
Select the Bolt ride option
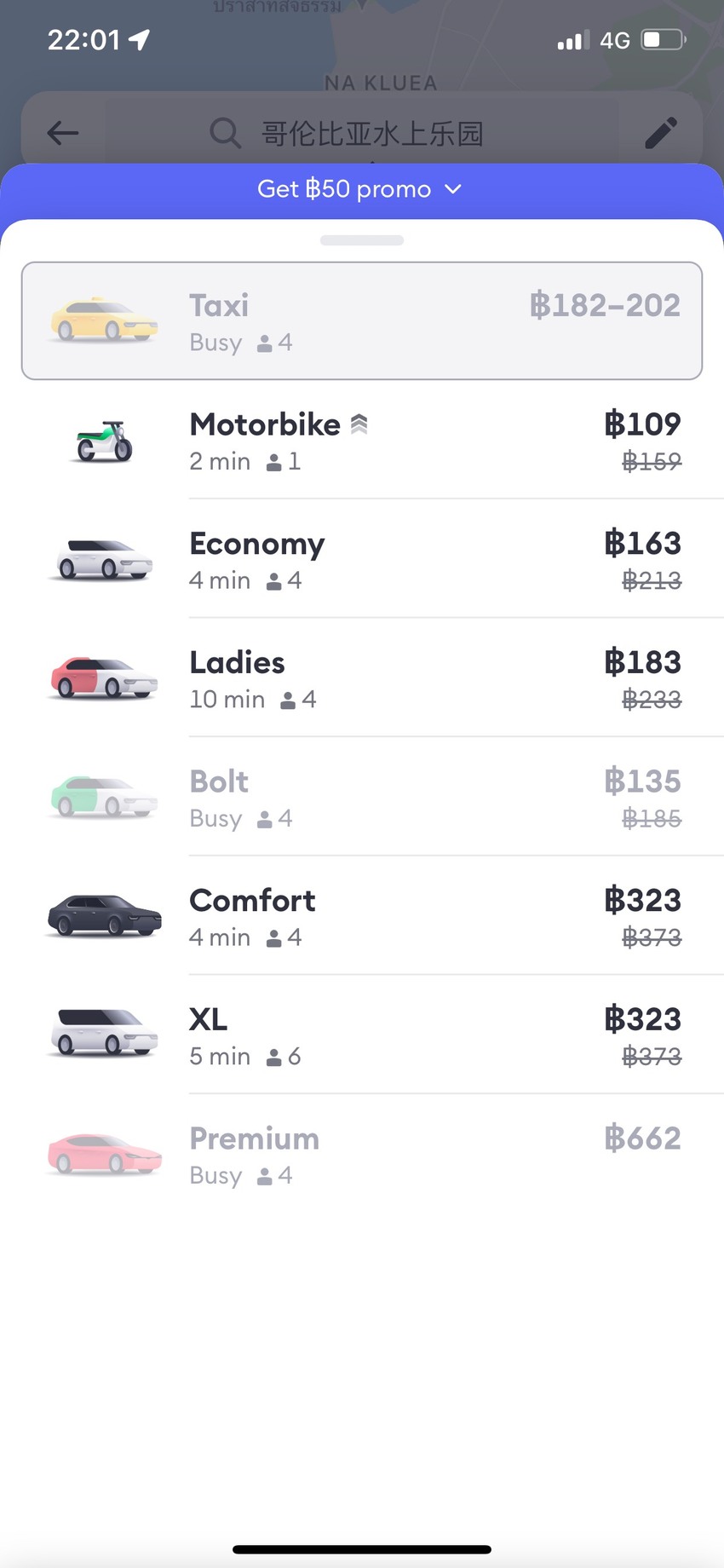tap(362, 798)
